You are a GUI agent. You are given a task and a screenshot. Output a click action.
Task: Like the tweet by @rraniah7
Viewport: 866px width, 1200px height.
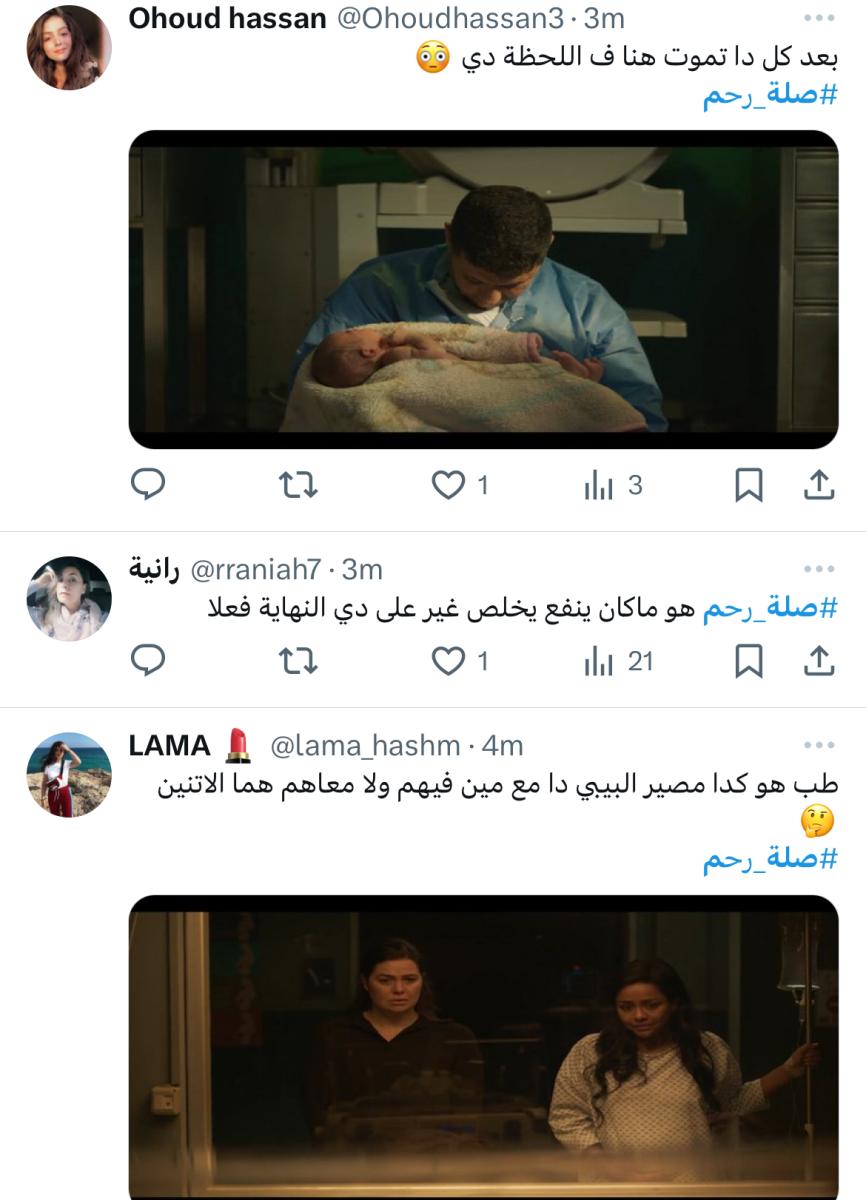449,661
